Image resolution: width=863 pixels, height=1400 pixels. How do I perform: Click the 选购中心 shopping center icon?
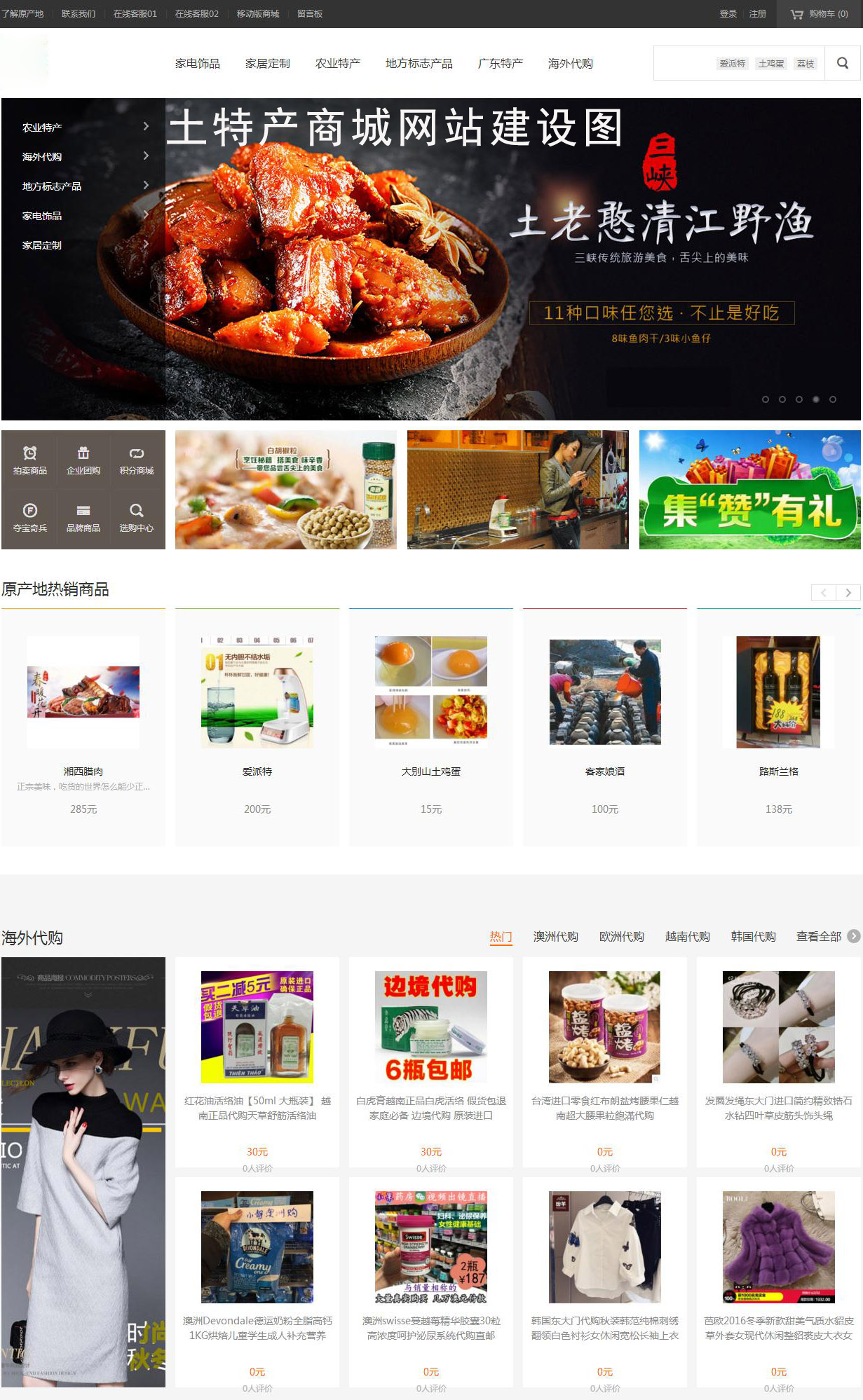click(x=137, y=519)
